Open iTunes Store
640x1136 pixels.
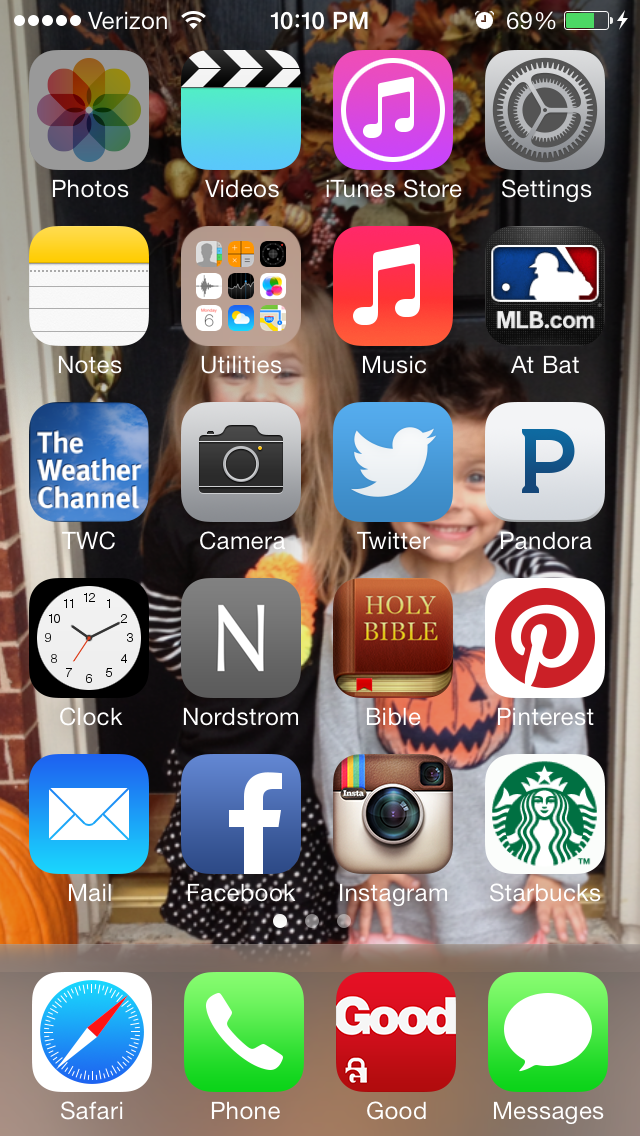[393, 110]
